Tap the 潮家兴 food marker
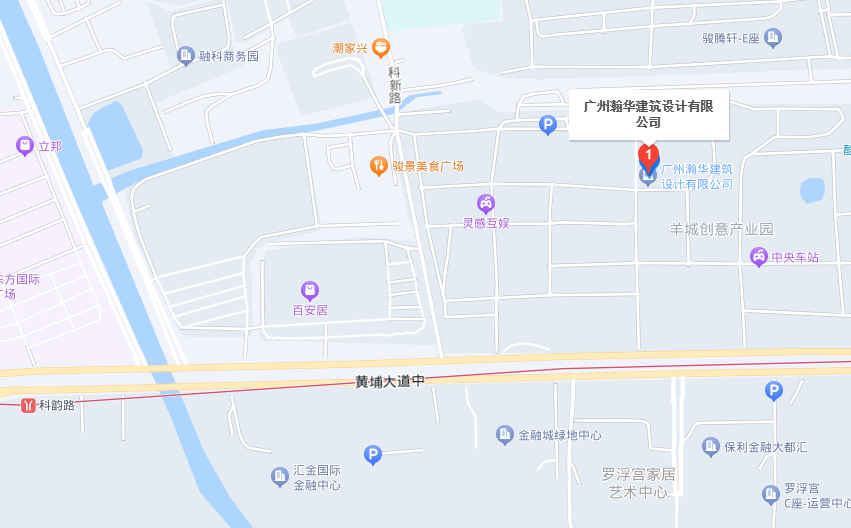This screenshot has width=851, height=528. (x=380, y=47)
